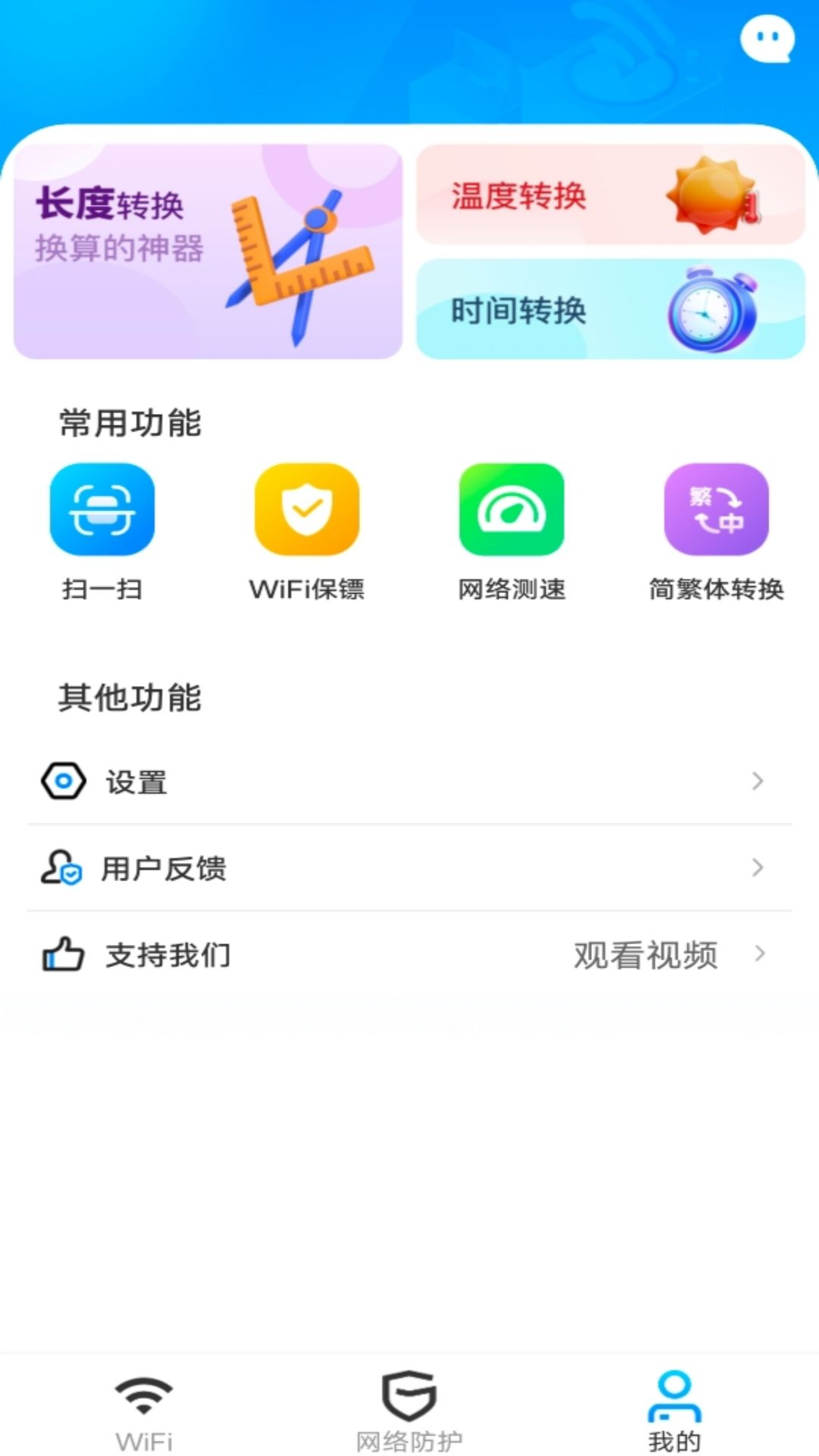Open the 长度转换 length converter card
This screenshot has height=1456, width=819.
point(208,251)
